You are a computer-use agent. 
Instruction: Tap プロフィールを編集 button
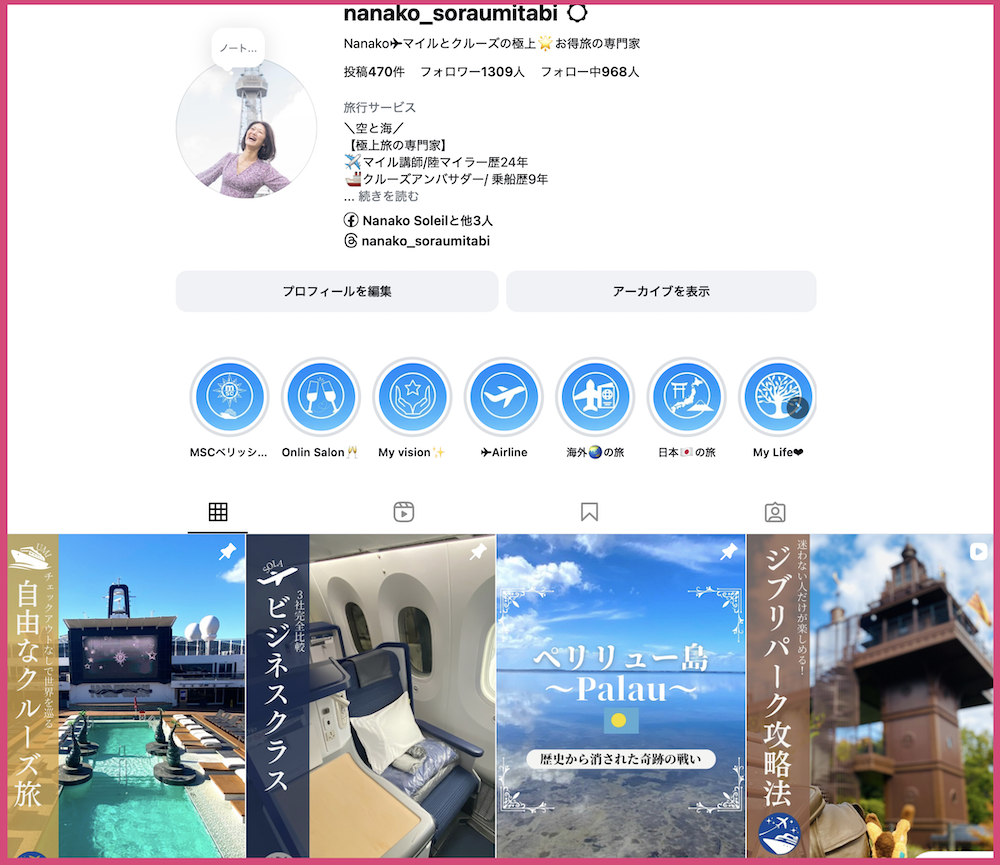point(337,291)
